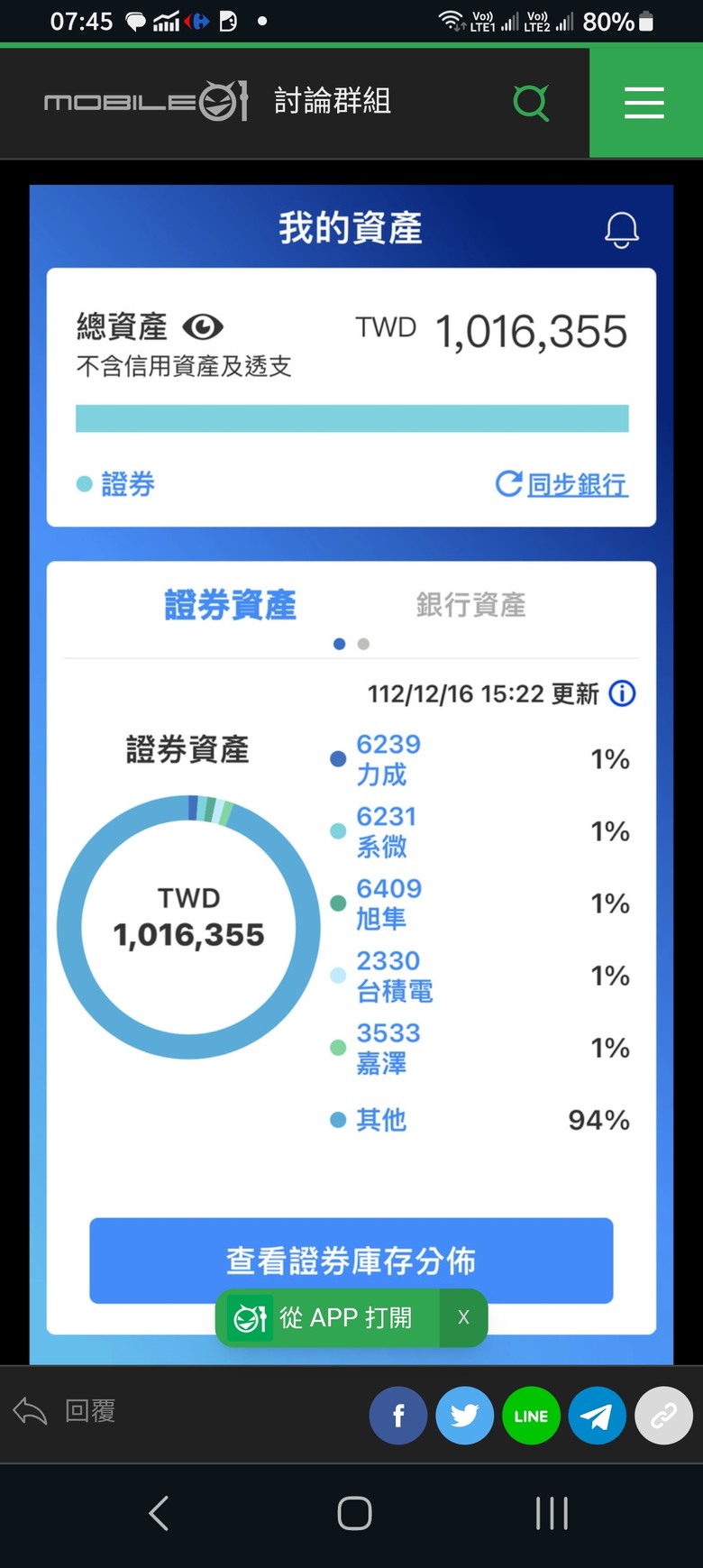703x1568 pixels.
Task: Share the post on Facebook
Action: (x=397, y=1416)
